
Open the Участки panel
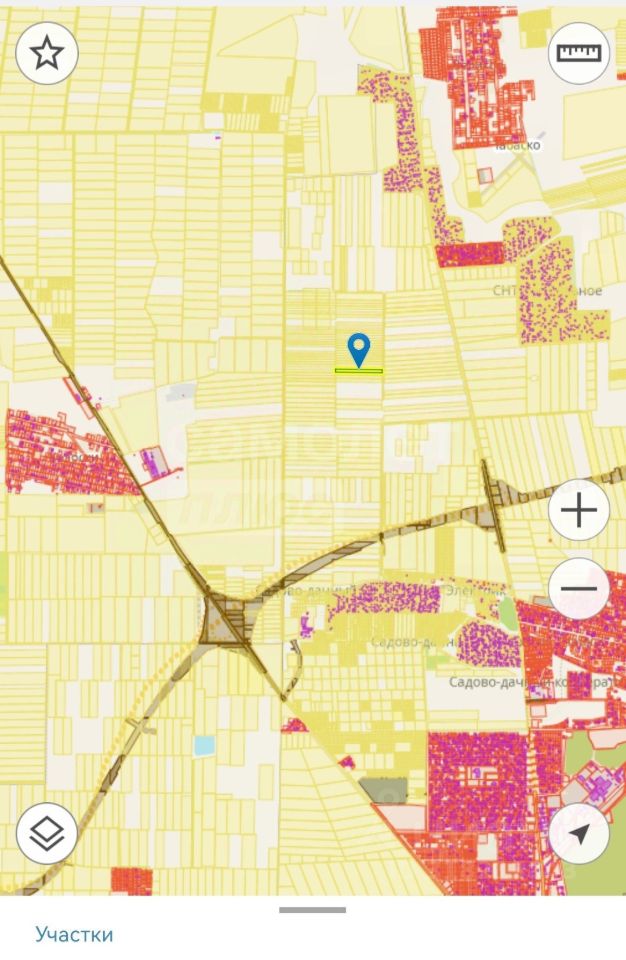pyautogui.click(x=75, y=934)
